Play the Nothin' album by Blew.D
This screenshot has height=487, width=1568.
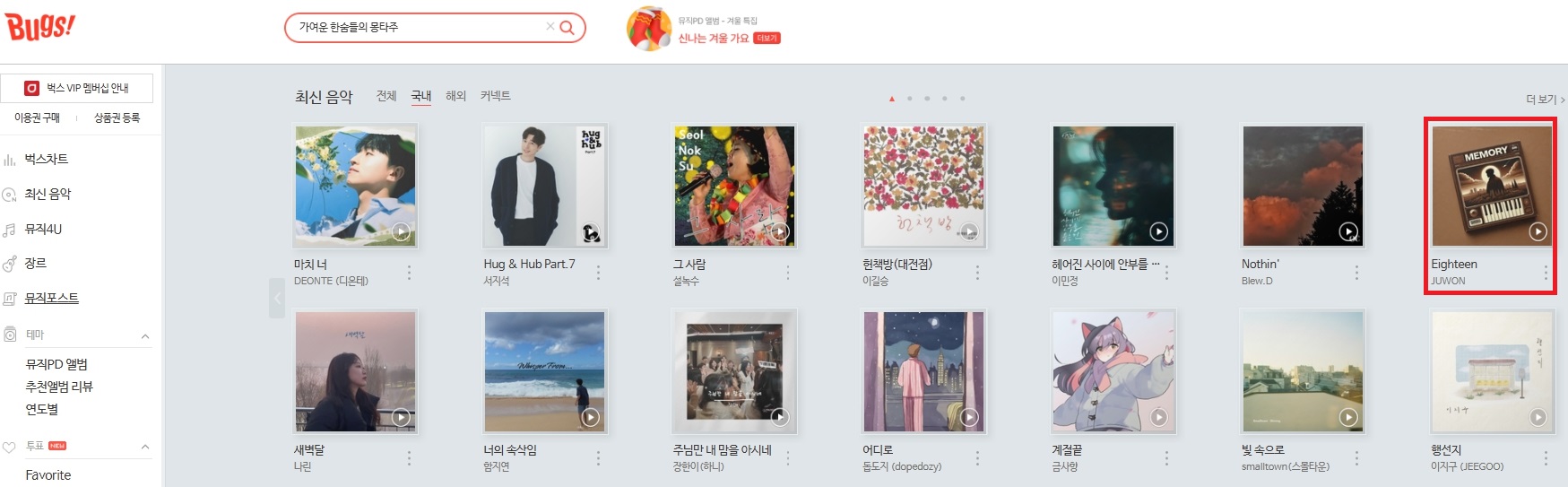(x=1347, y=231)
